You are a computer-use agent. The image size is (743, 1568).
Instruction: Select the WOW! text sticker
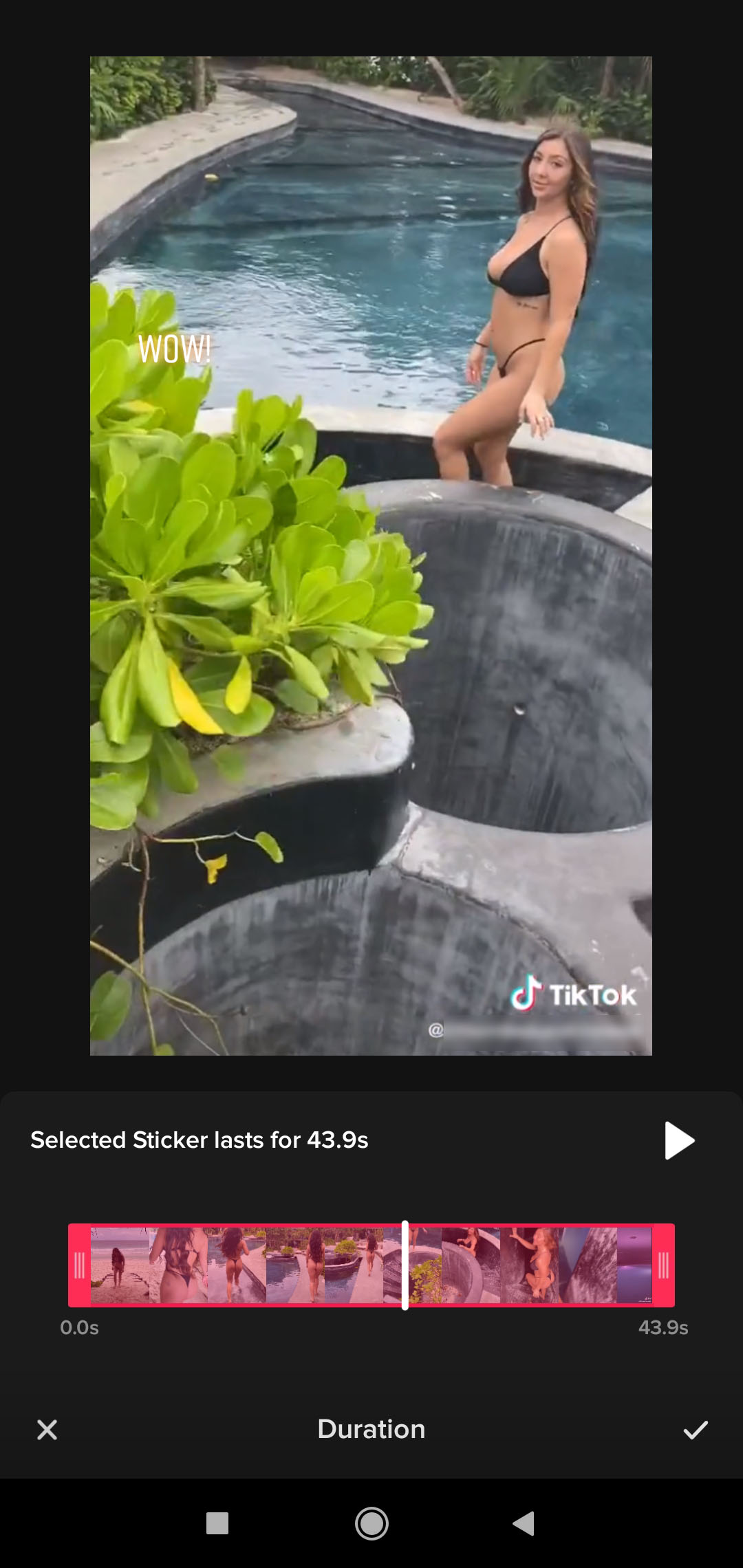pyautogui.click(x=174, y=349)
